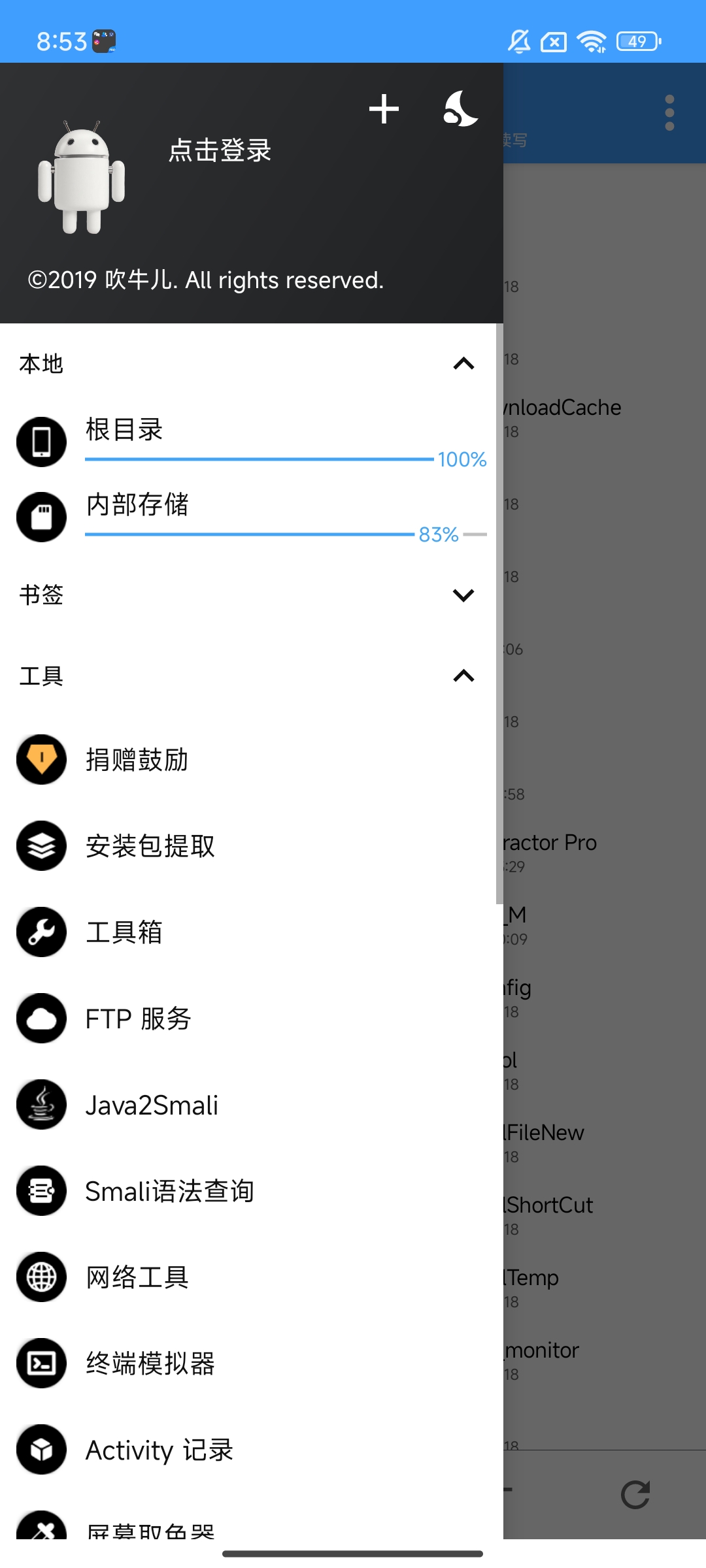The height and width of the screenshot is (1568, 706).
Task: Tap the plus icon in drawer header
Action: click(384, 109)
